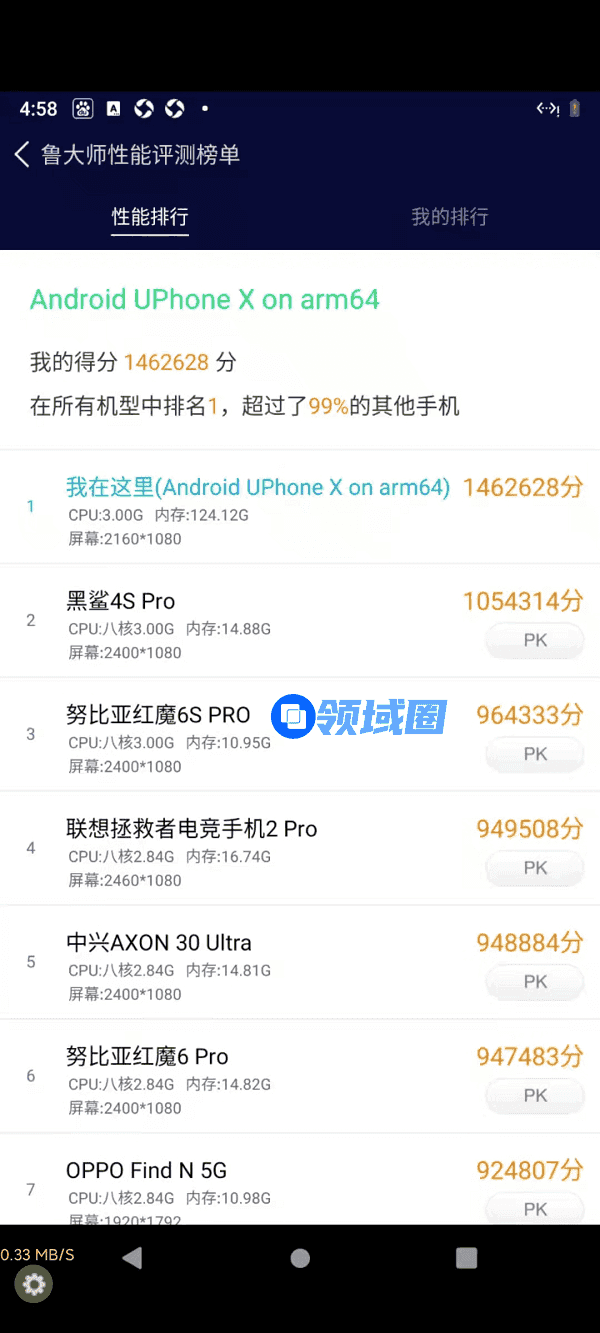Go back from 鲁大师性能评测榜单
Screen dimensions: 600x1333
23,155
